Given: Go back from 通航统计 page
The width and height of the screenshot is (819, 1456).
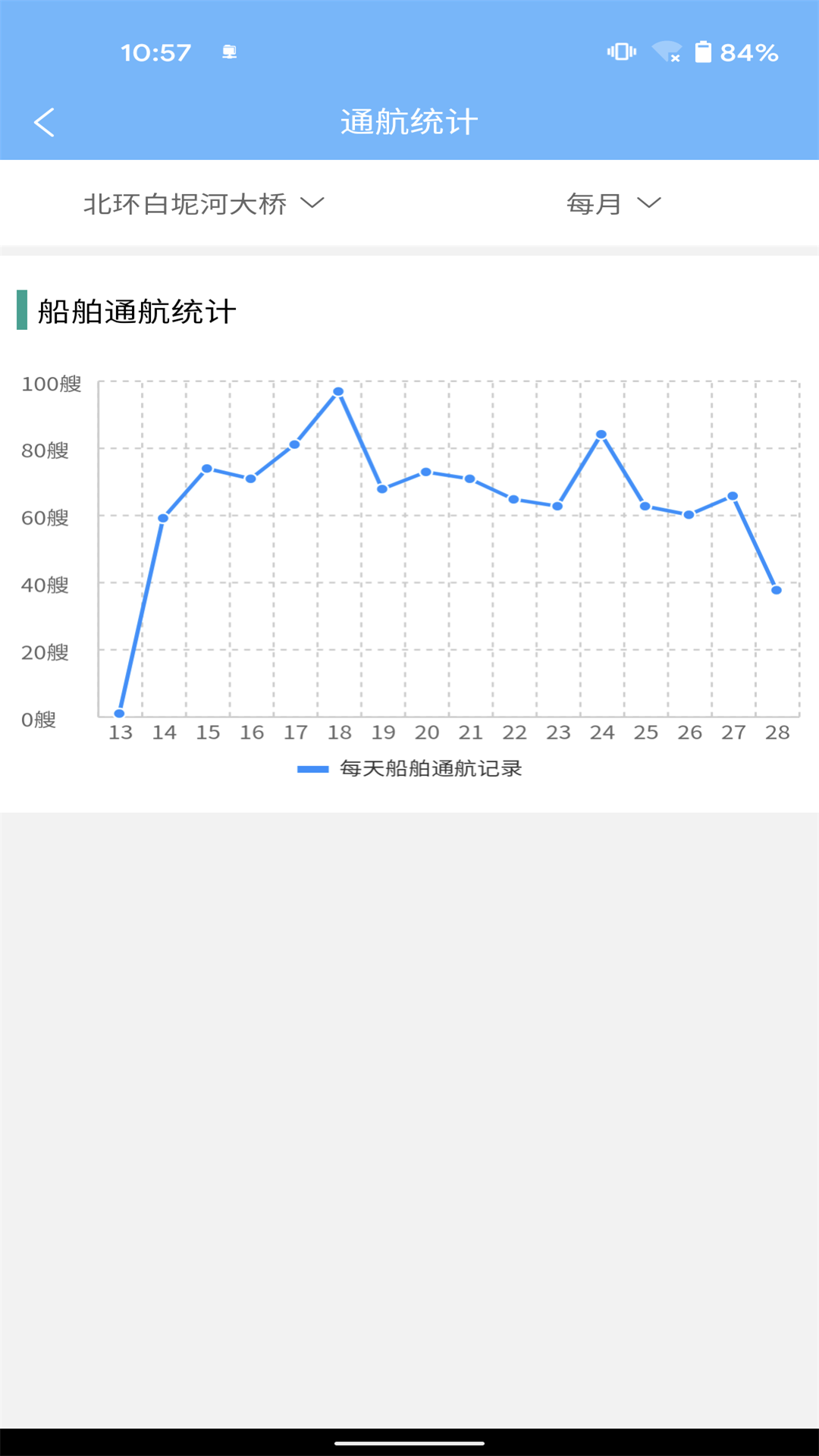Looking at the screenshot, I should coord(44,122).
